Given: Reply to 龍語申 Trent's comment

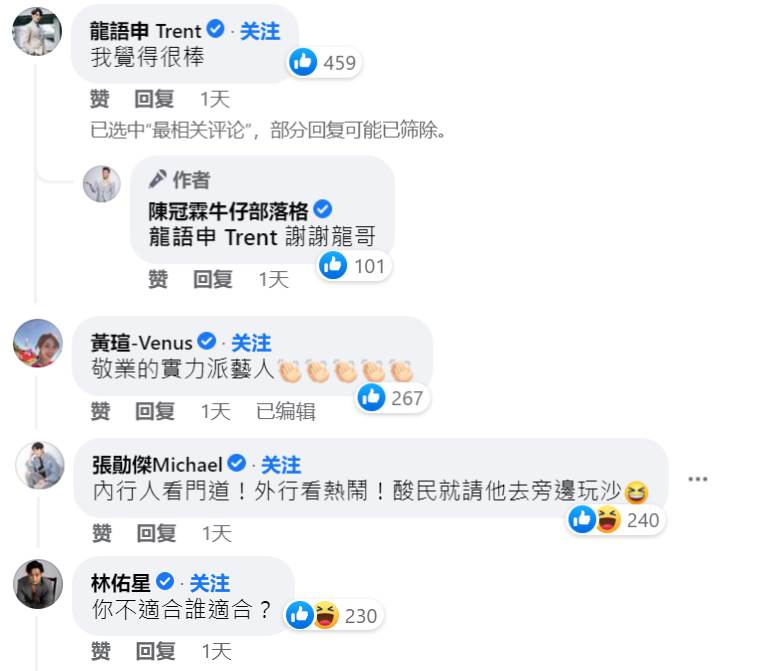Looking at the screenshot, I should pos(154,99).
